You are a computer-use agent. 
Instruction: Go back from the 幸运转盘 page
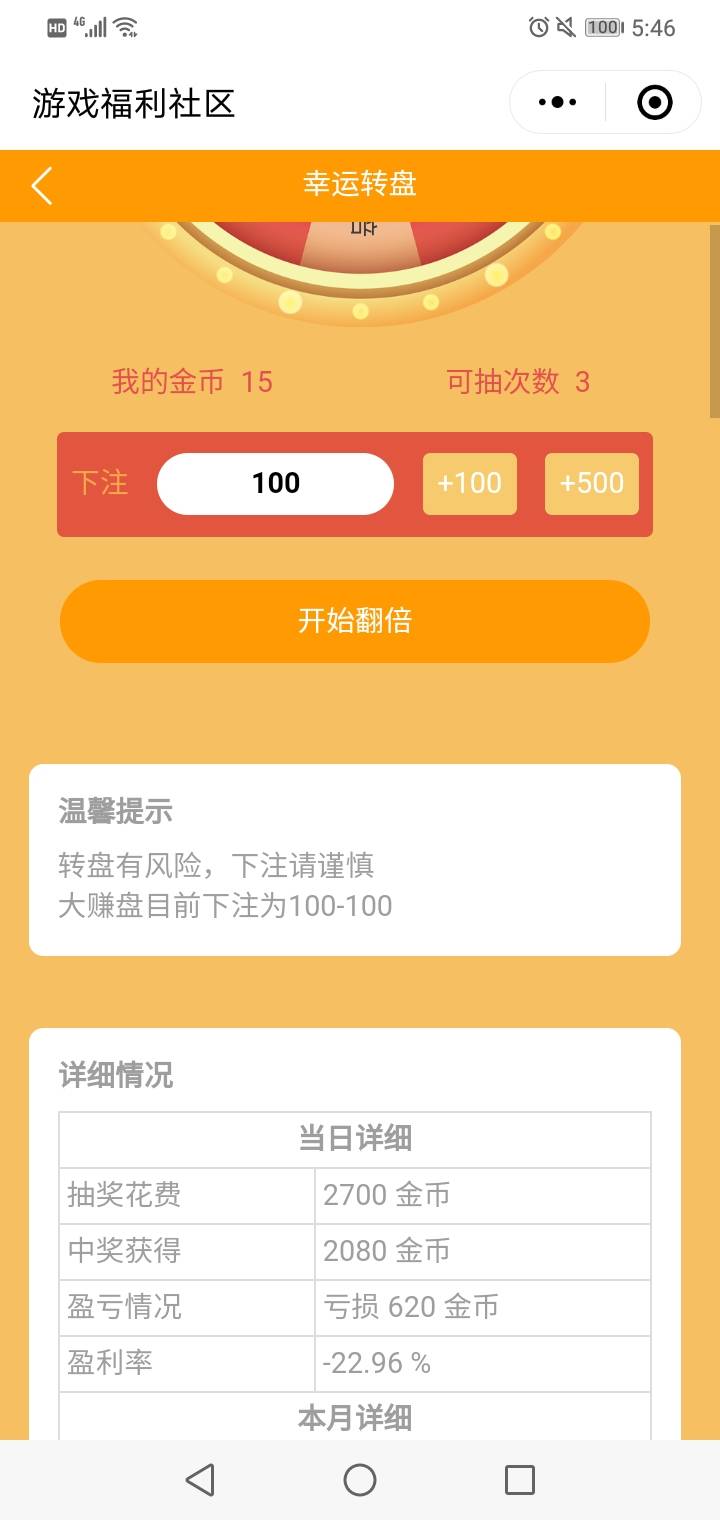[41, 186]
